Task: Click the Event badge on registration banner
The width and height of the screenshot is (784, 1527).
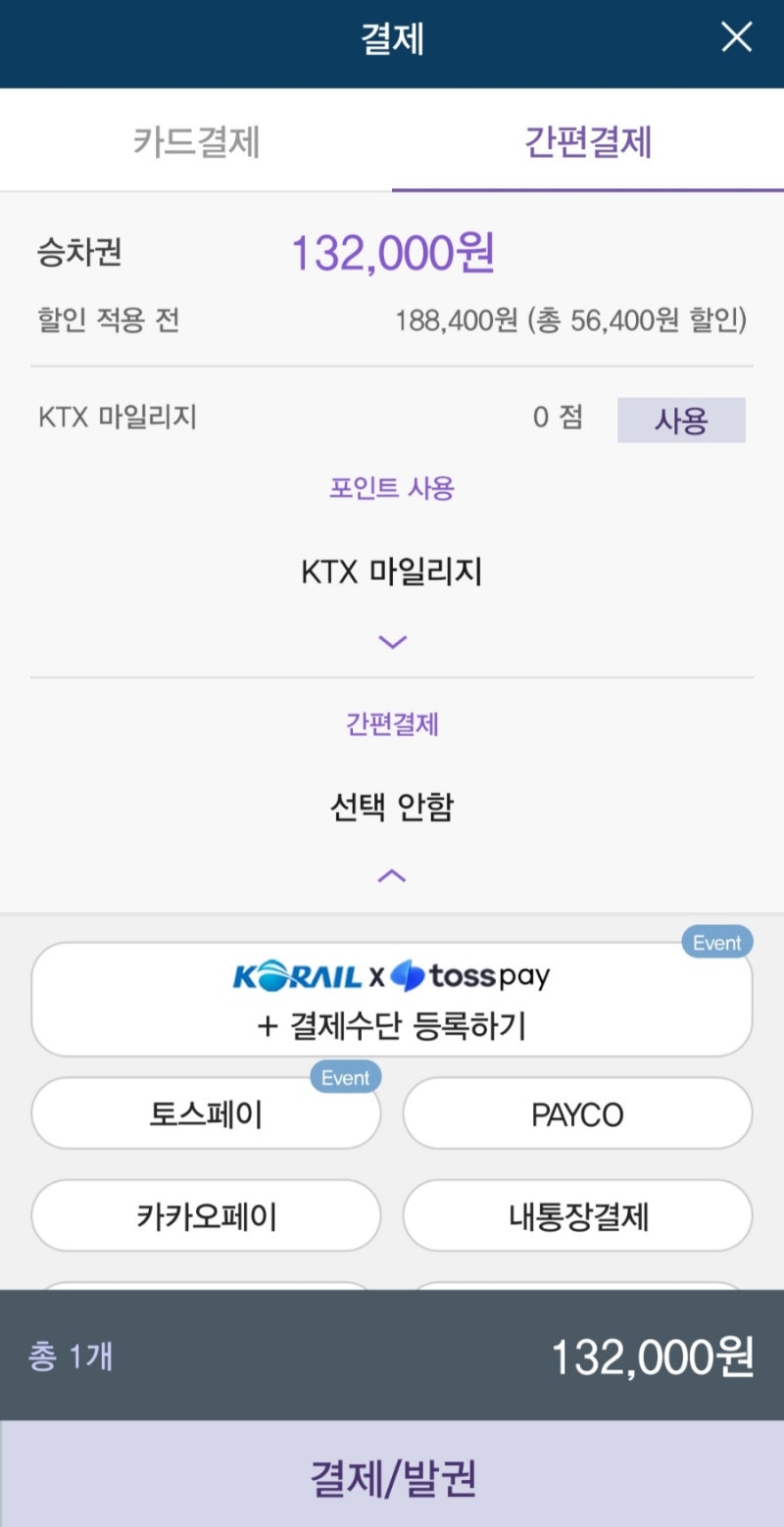Action: (x=716, y=943)
